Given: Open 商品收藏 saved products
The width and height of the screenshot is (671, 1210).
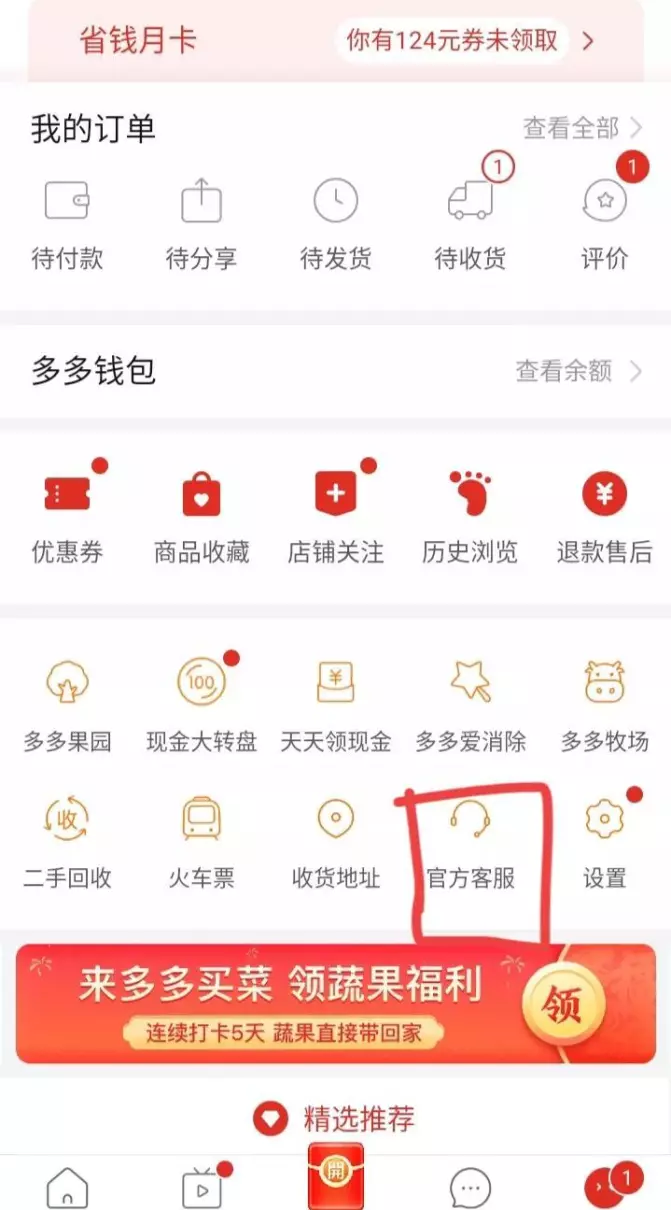Looking at the screenshot, I should tap(201, 516).
